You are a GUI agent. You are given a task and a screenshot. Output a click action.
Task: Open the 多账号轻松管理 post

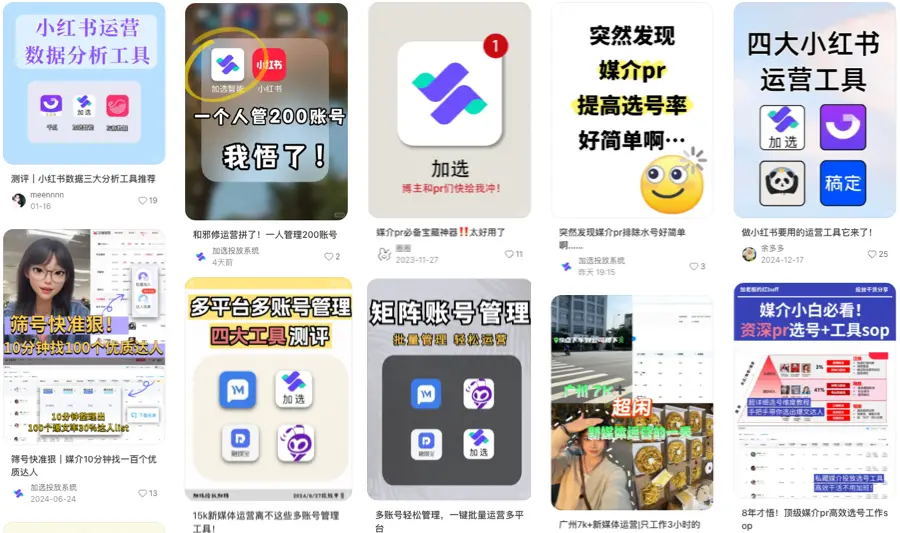tap(449, 390)
